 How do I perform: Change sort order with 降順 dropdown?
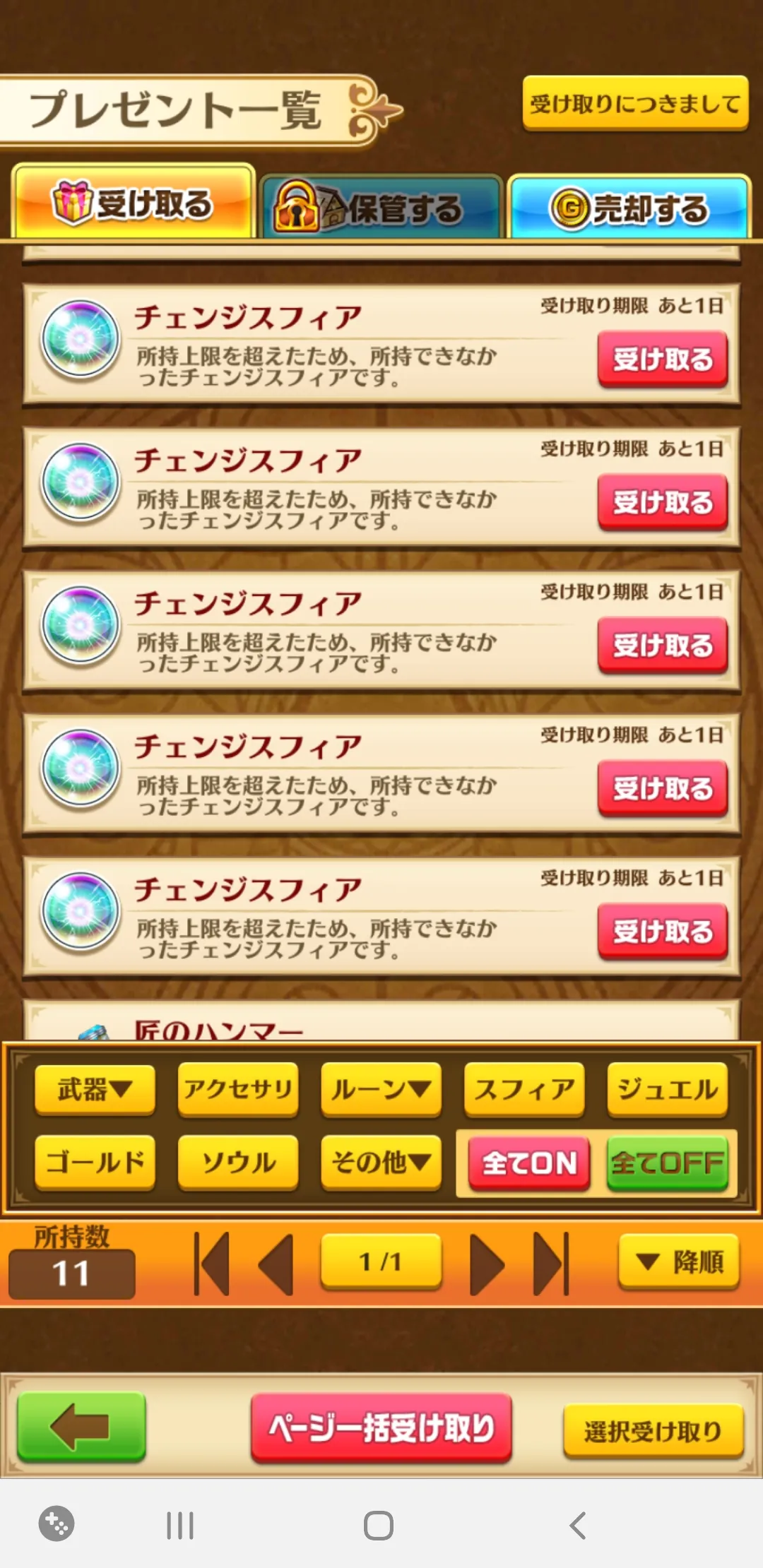pyautogui.click(x=679, y=1261)
